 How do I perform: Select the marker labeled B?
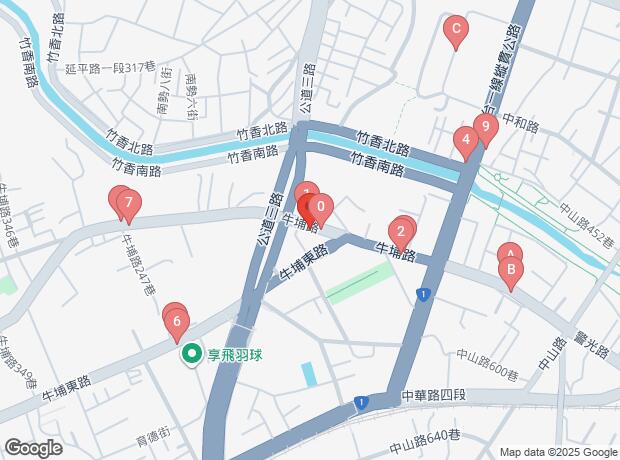click(x=511, y=269)
